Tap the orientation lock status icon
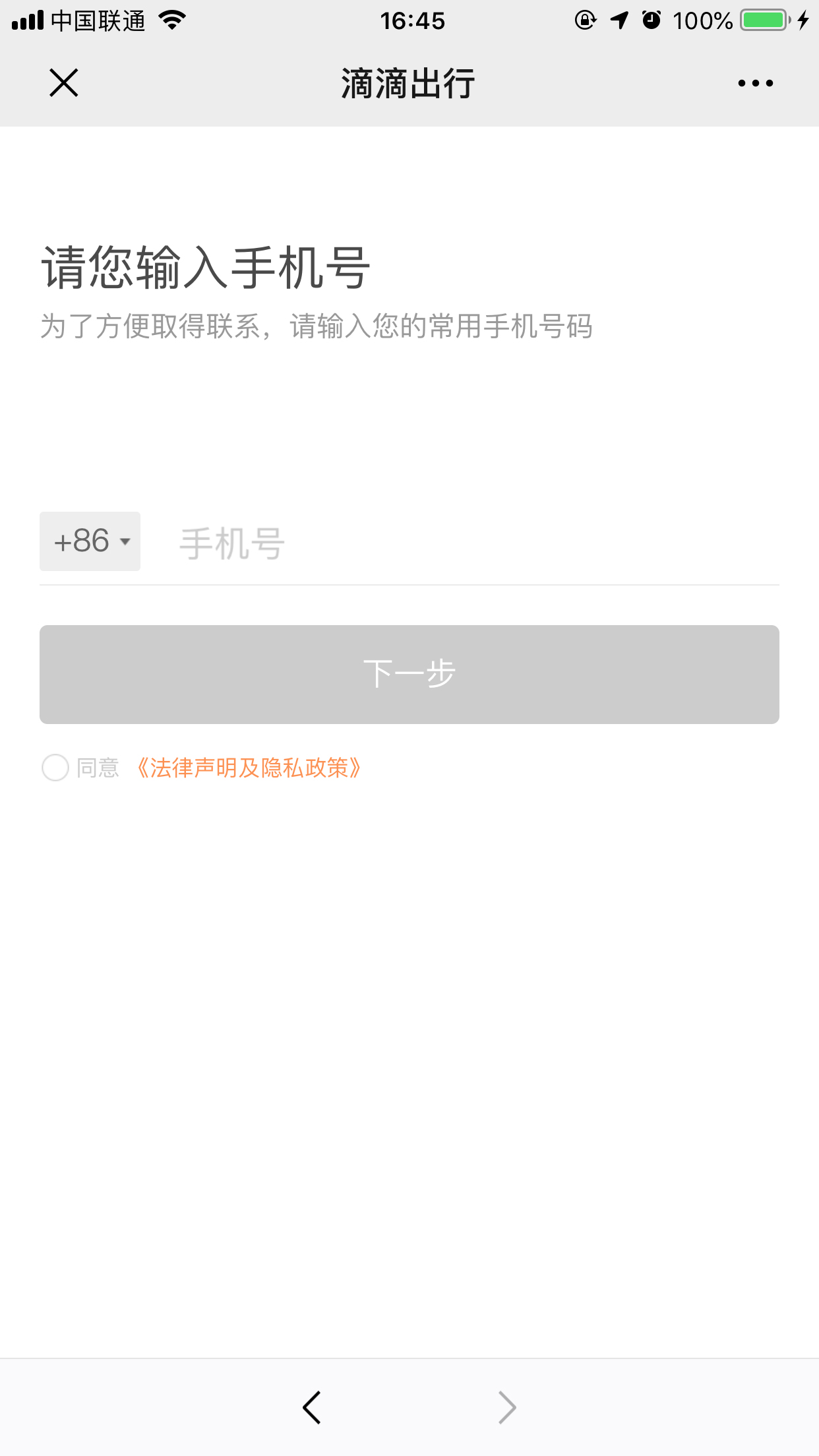The height and width of the screenshot is (1456, 819). pyautogui.click(x=584, y=21)
